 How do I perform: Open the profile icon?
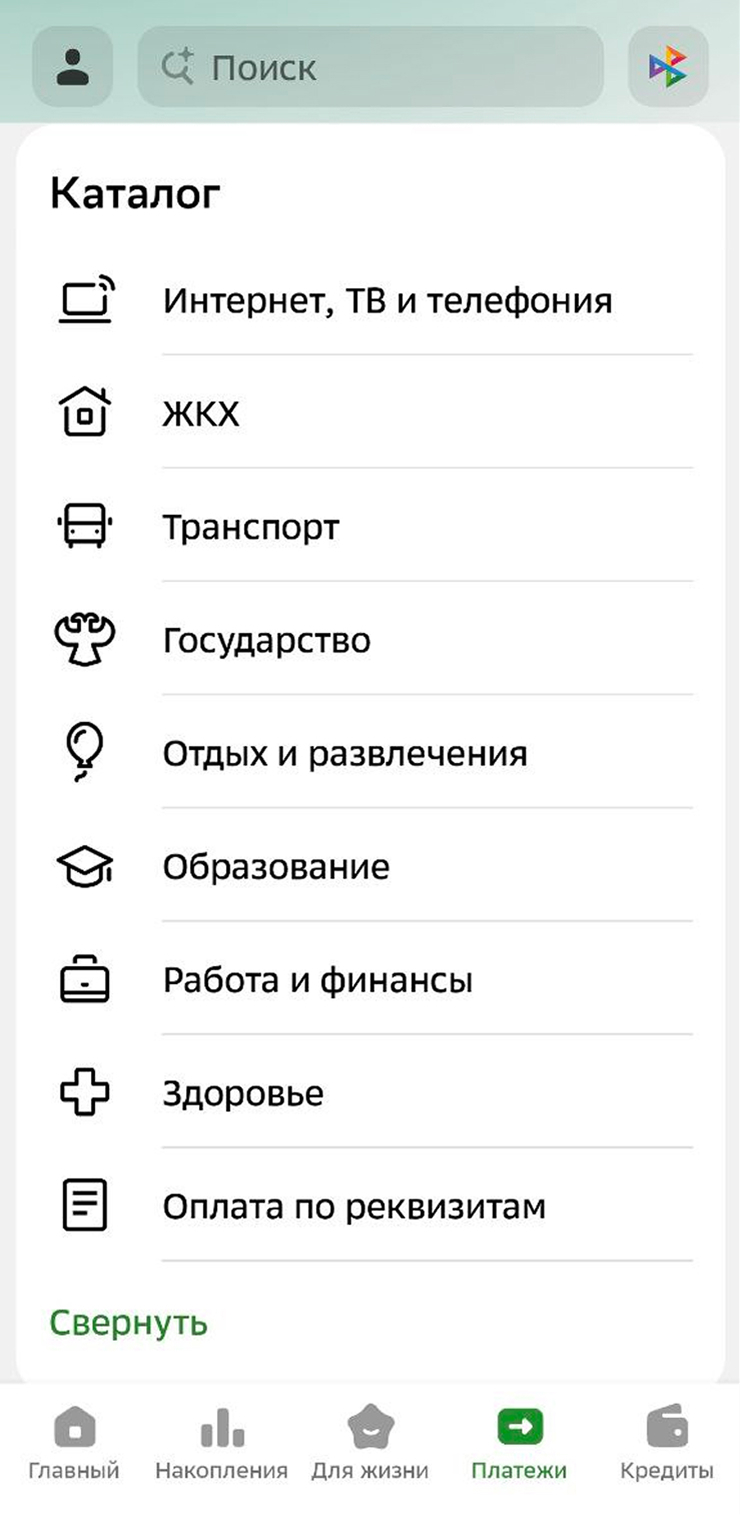pos(72,67)
